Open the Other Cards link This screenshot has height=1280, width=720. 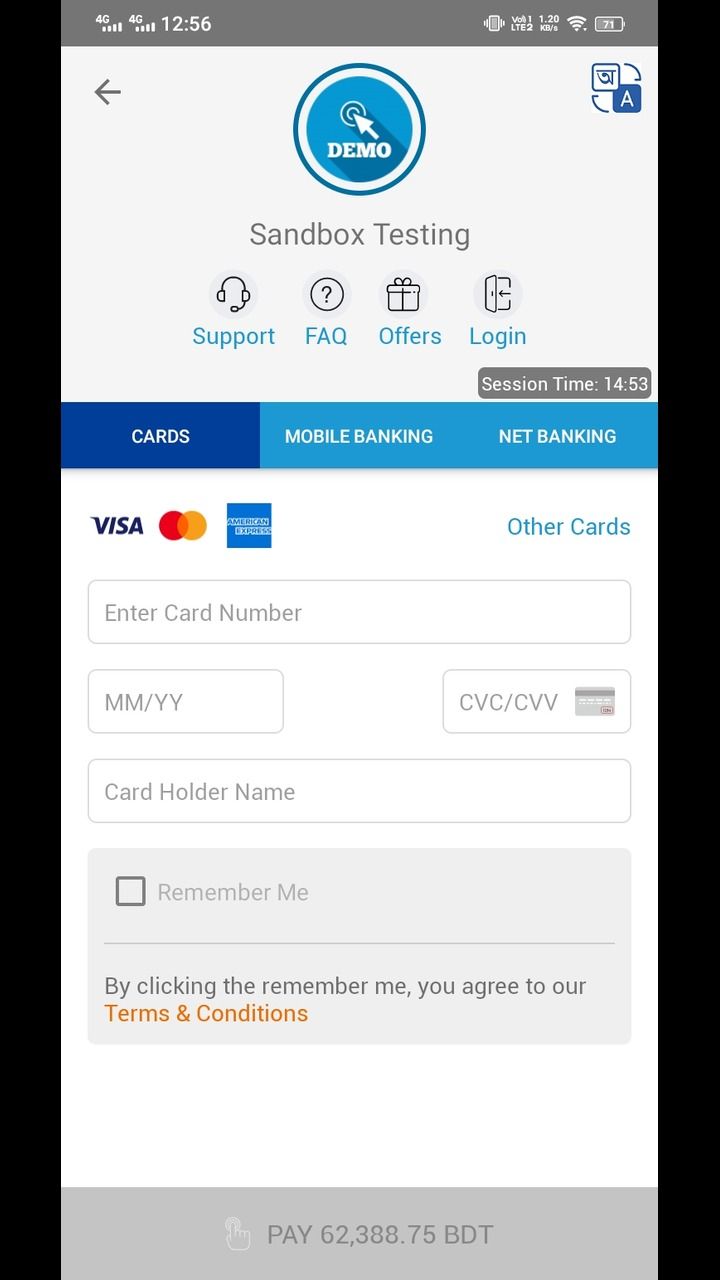(568, 527)
